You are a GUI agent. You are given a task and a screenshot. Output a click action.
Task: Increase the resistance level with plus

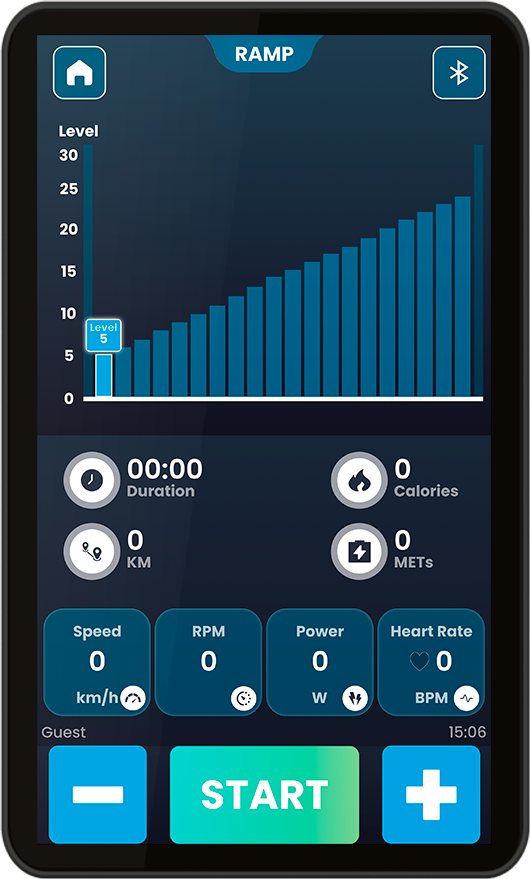[x=431, y=794]
